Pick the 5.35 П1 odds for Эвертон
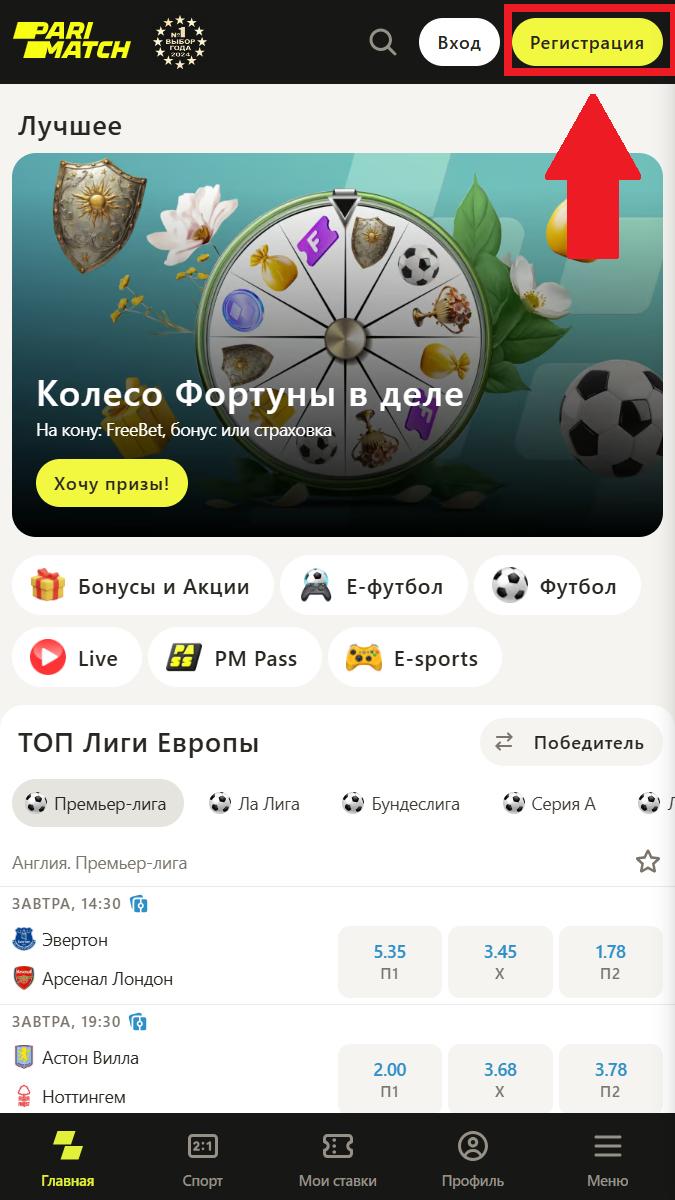This screenshot has width=675, height=1200. click(x=390, y=962)
